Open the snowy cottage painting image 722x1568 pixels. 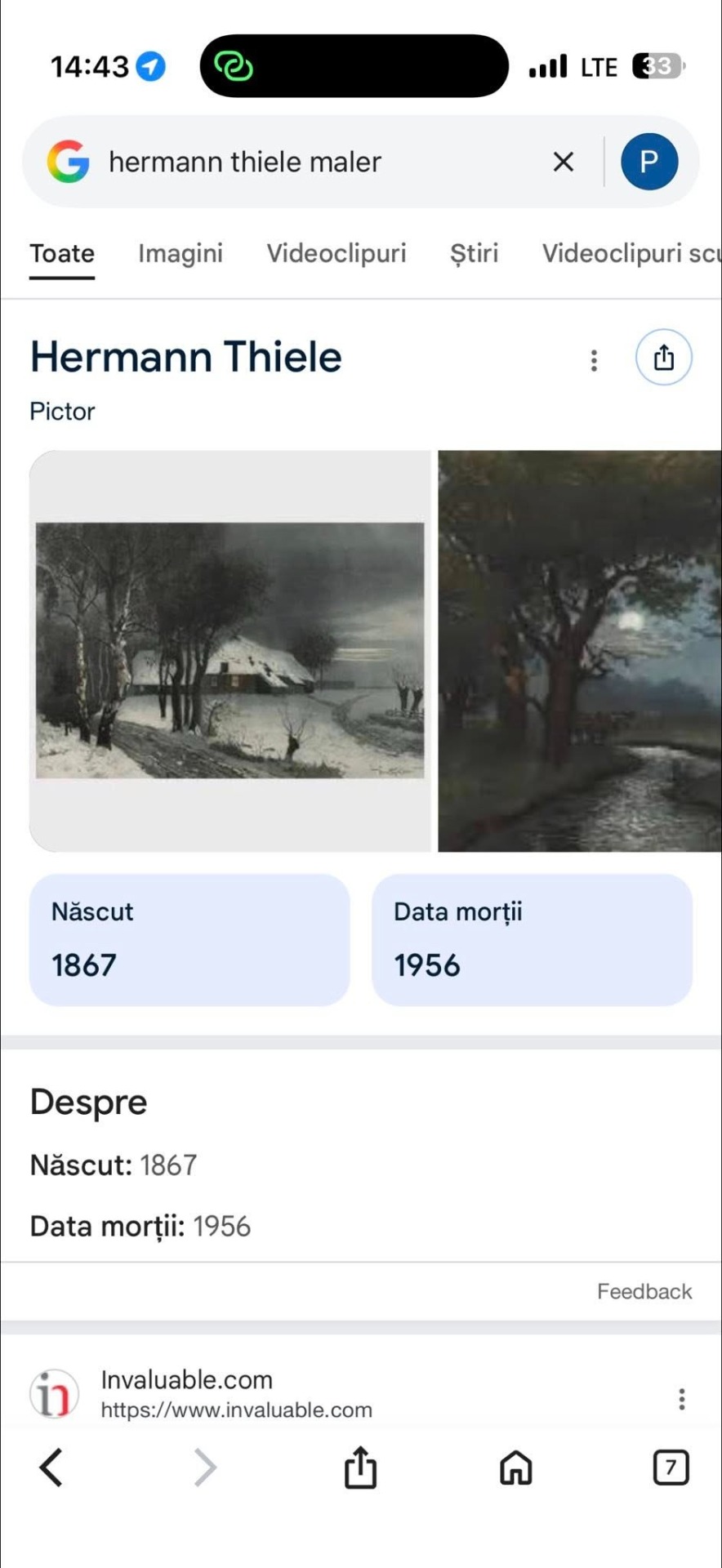(230, 651)
